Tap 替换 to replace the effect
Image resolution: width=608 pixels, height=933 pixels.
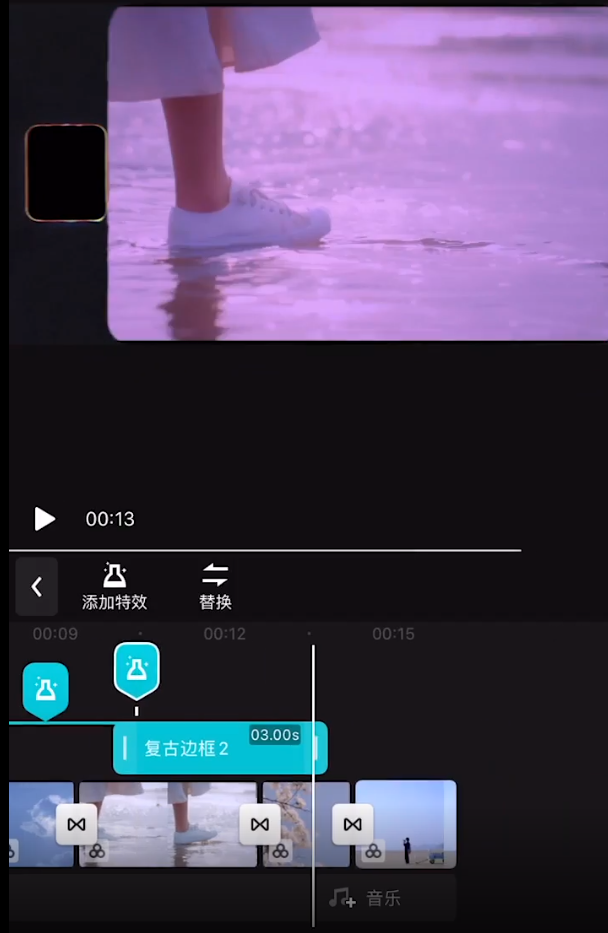click(215, 587)
